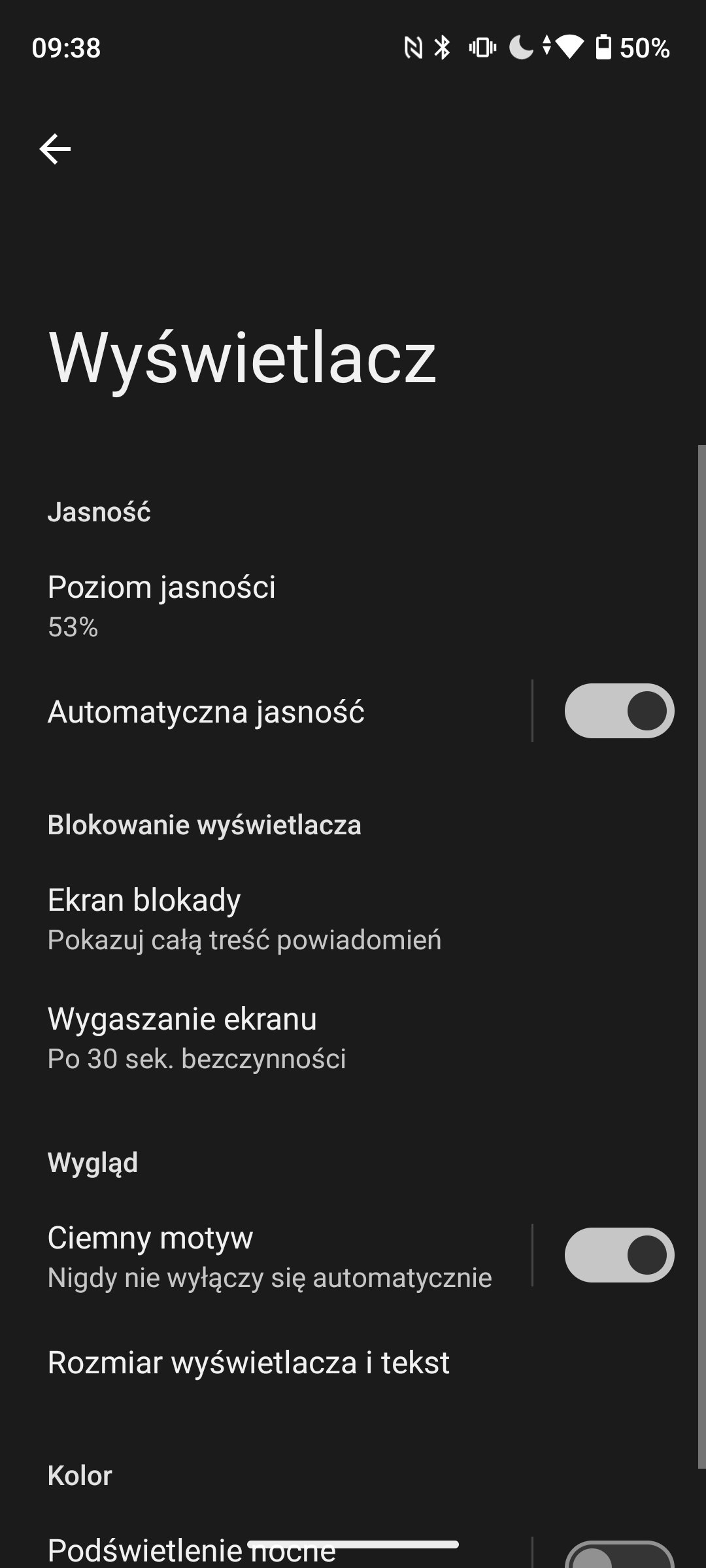Open Automatyczna jasność details
The width and height of the screenshot is (706, 1568).
click(265, 711)
